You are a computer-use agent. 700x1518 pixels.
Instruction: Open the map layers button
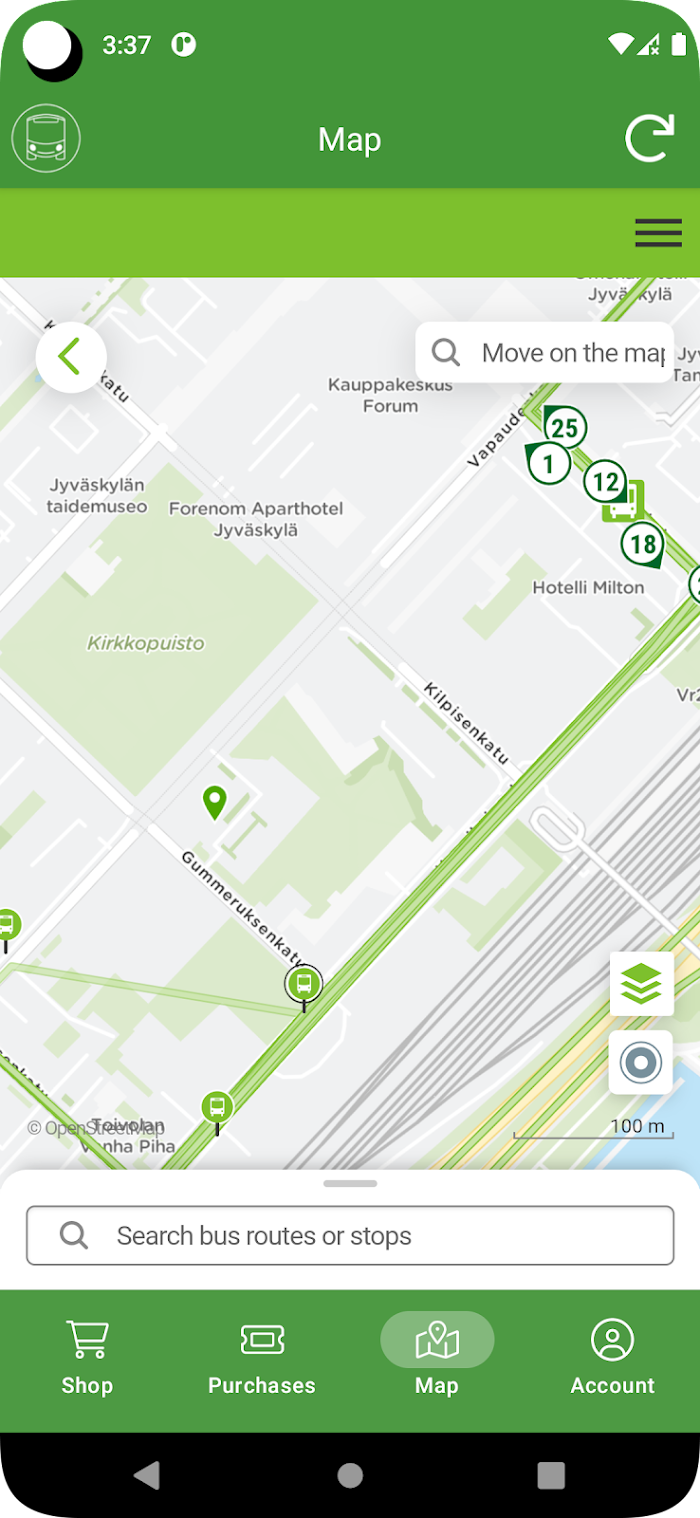click(641, 984)
